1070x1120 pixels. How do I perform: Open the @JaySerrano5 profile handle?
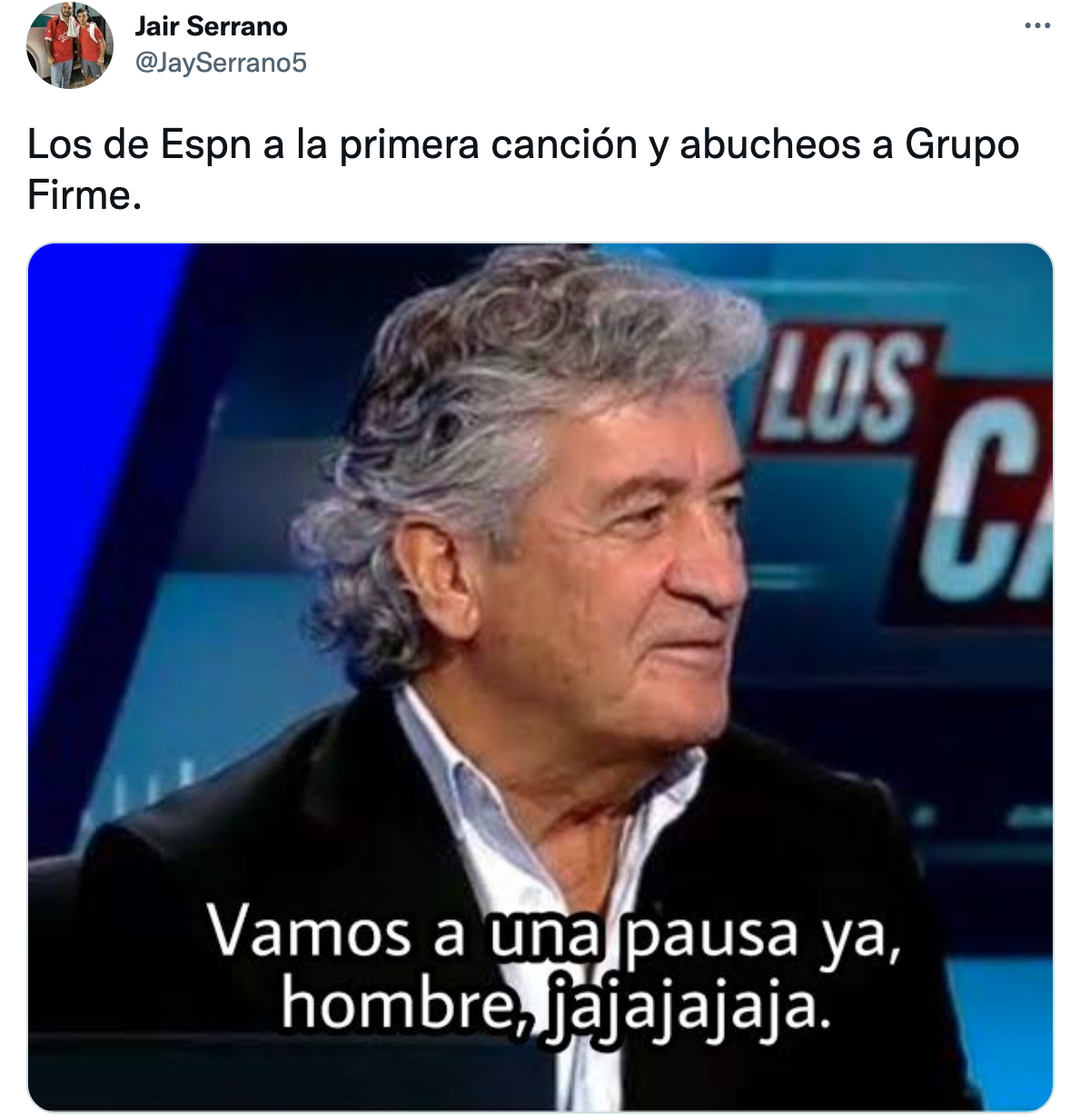pyautogui.click(x=221, y=63)
